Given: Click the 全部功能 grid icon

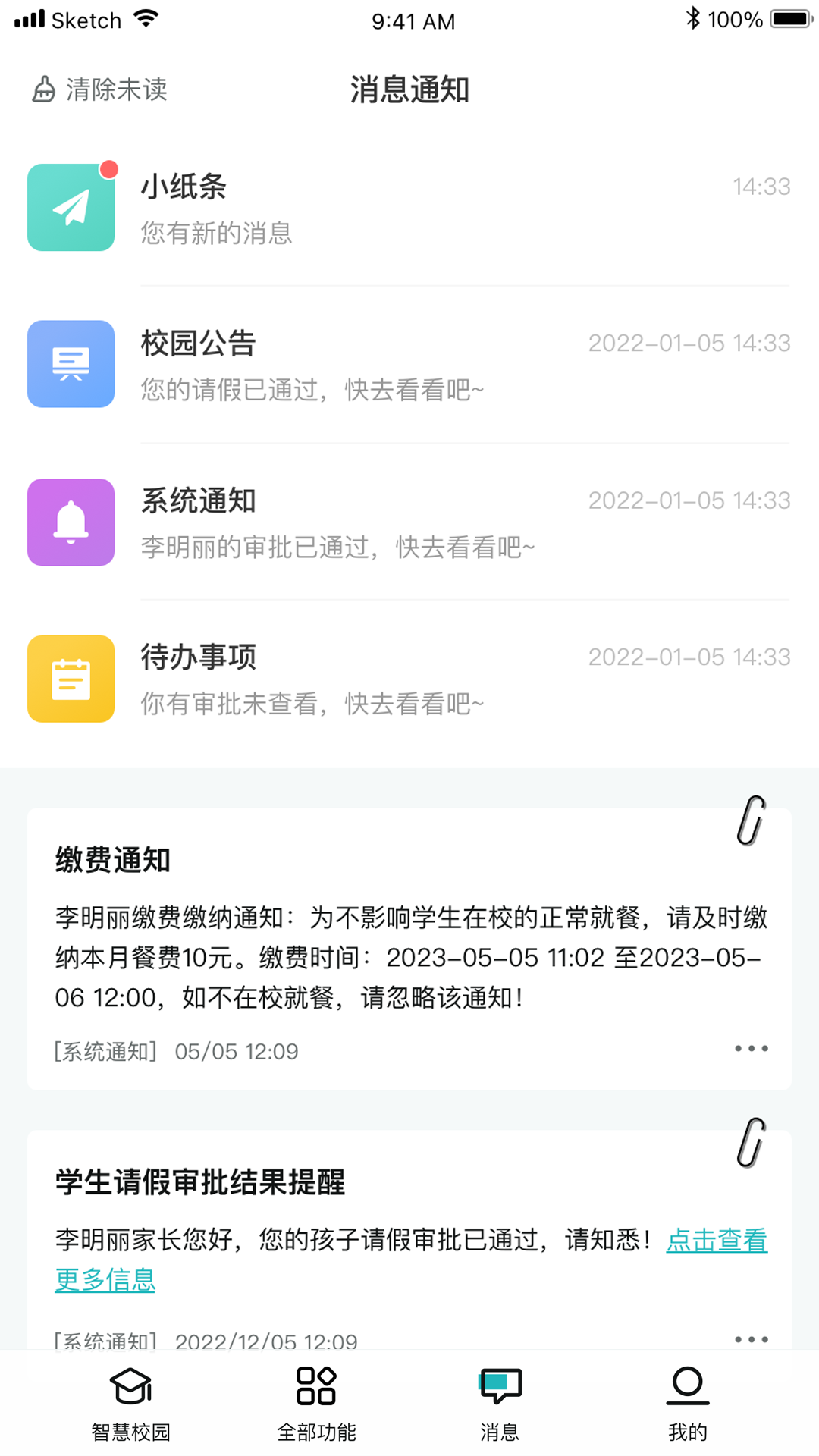Looking at the screenshot, I should (x=318, y=1385).
